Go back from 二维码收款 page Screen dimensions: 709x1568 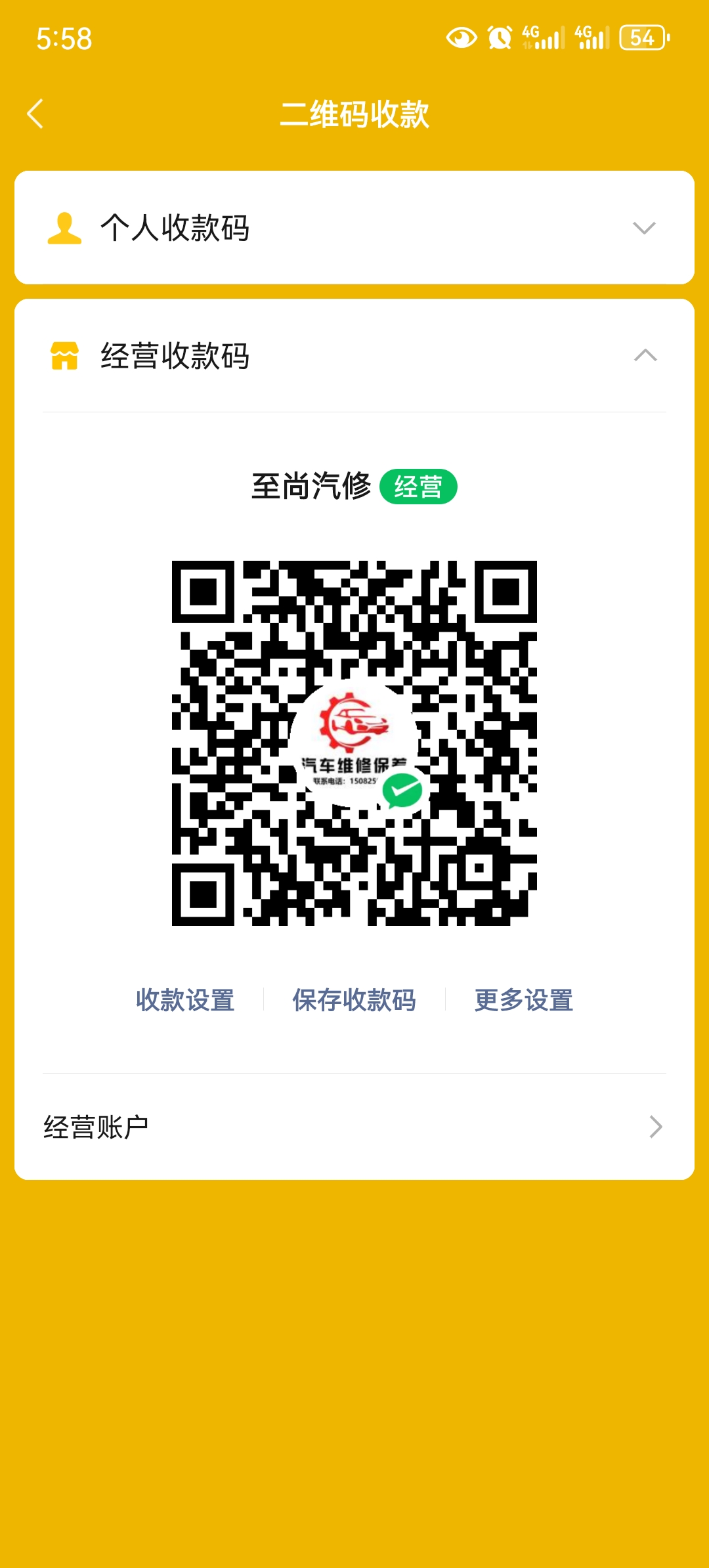tap(35, 114)
